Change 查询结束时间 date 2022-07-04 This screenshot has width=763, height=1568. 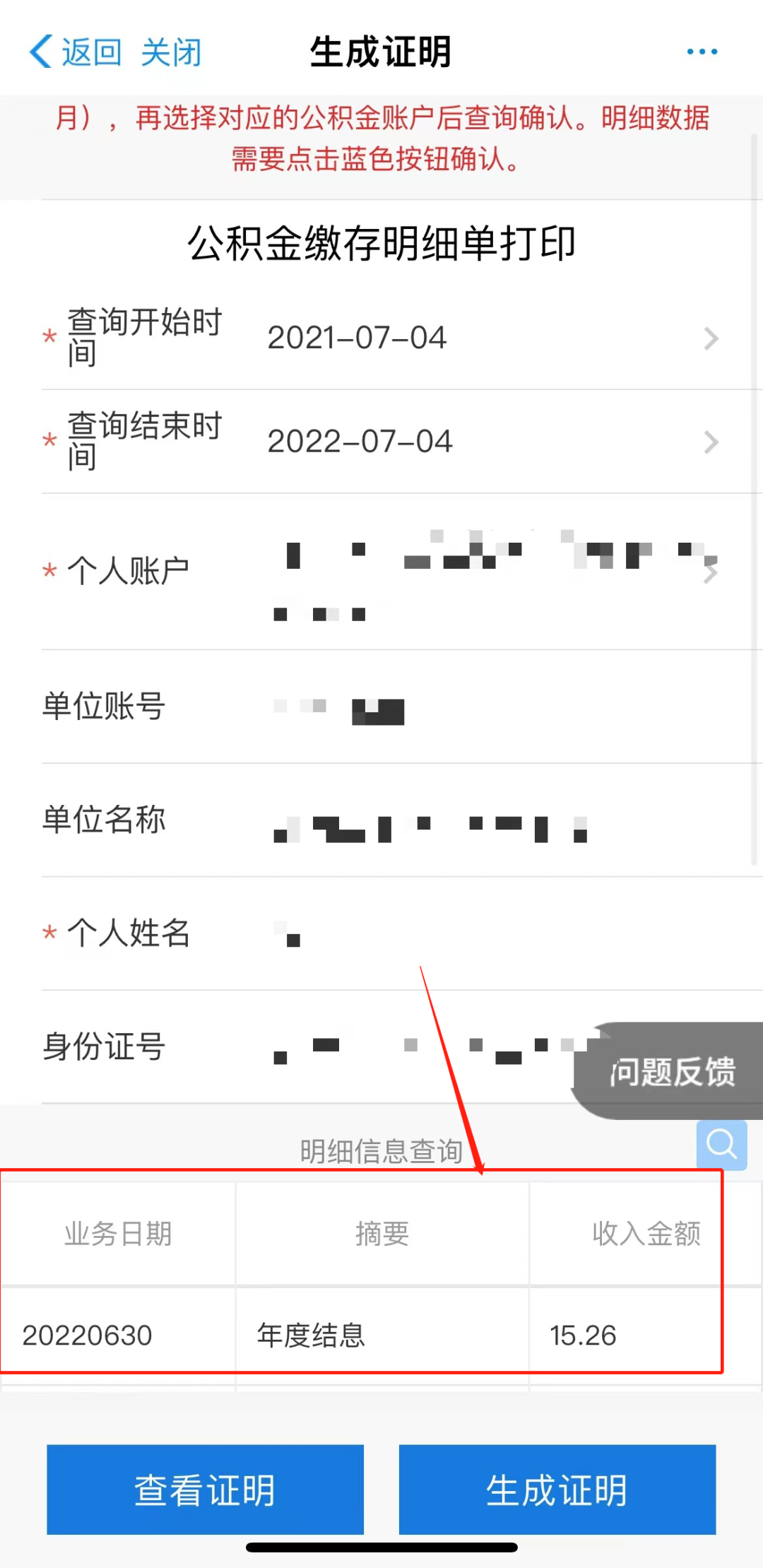[487, 442]
